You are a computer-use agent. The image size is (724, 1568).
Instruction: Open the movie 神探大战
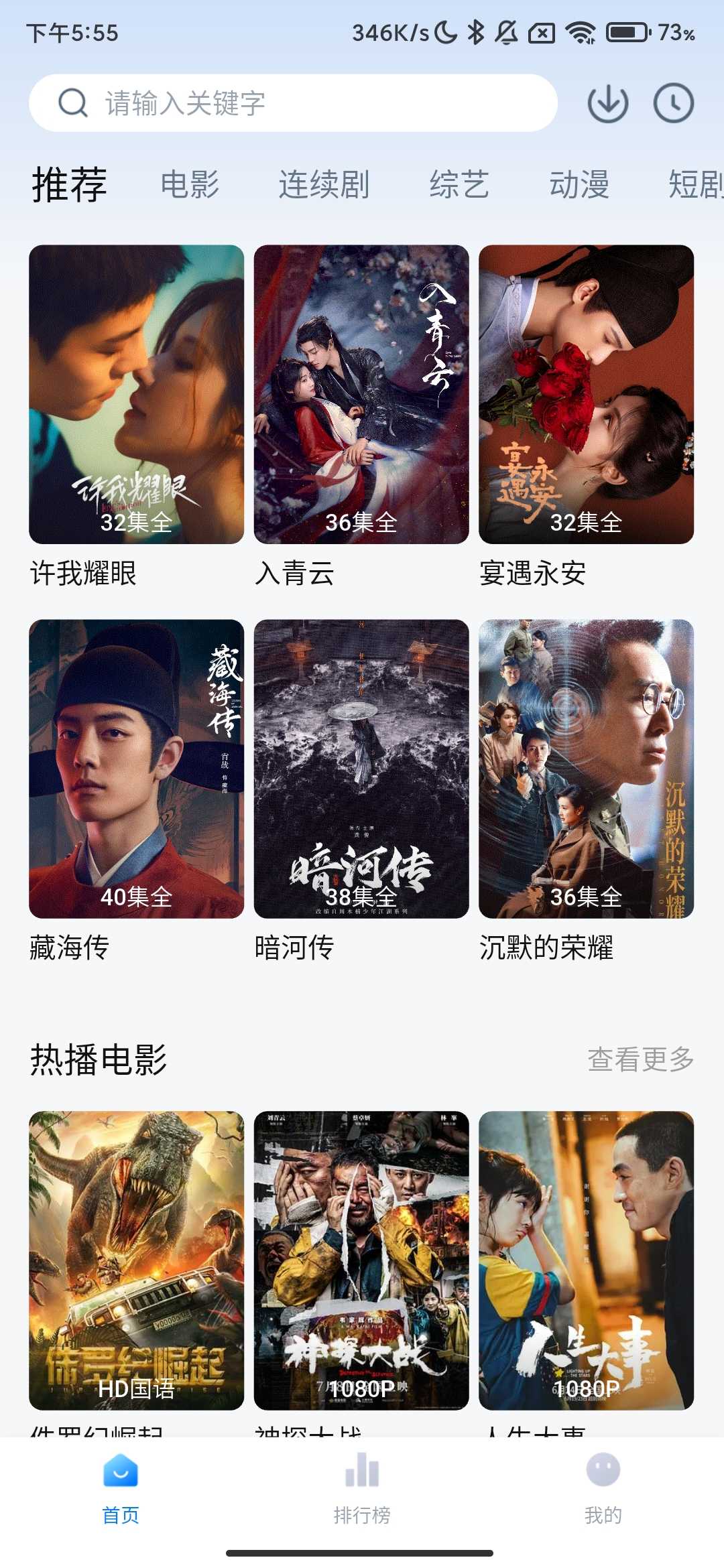click(361, 1260)
